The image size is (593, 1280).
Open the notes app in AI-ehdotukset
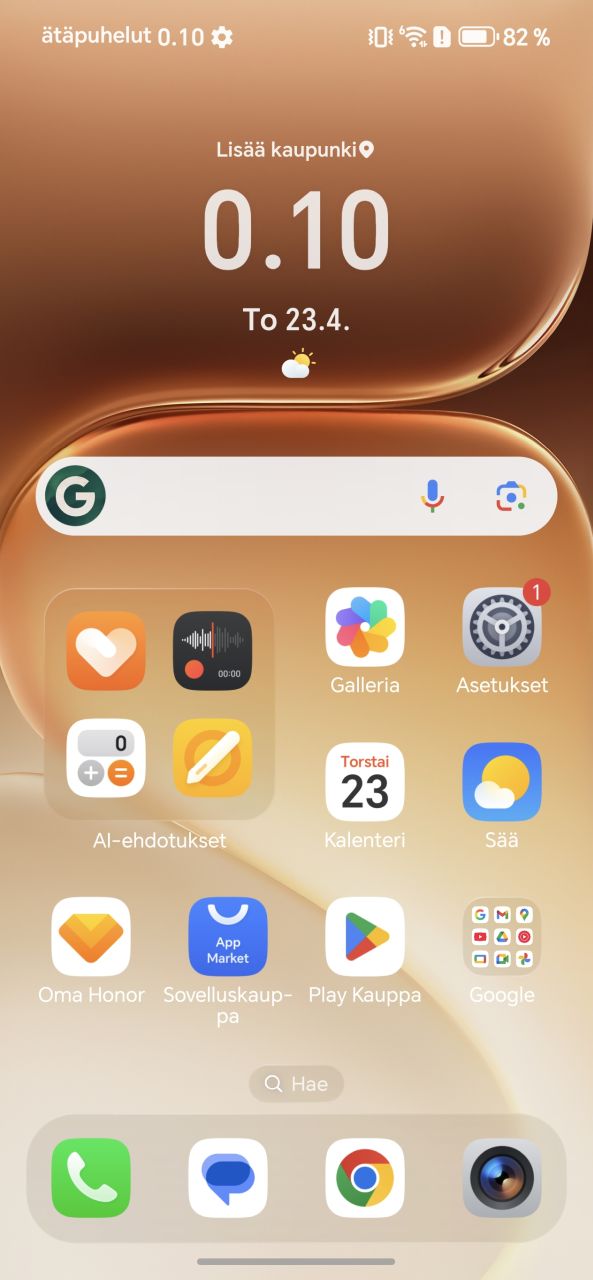(x=212, y=758)
